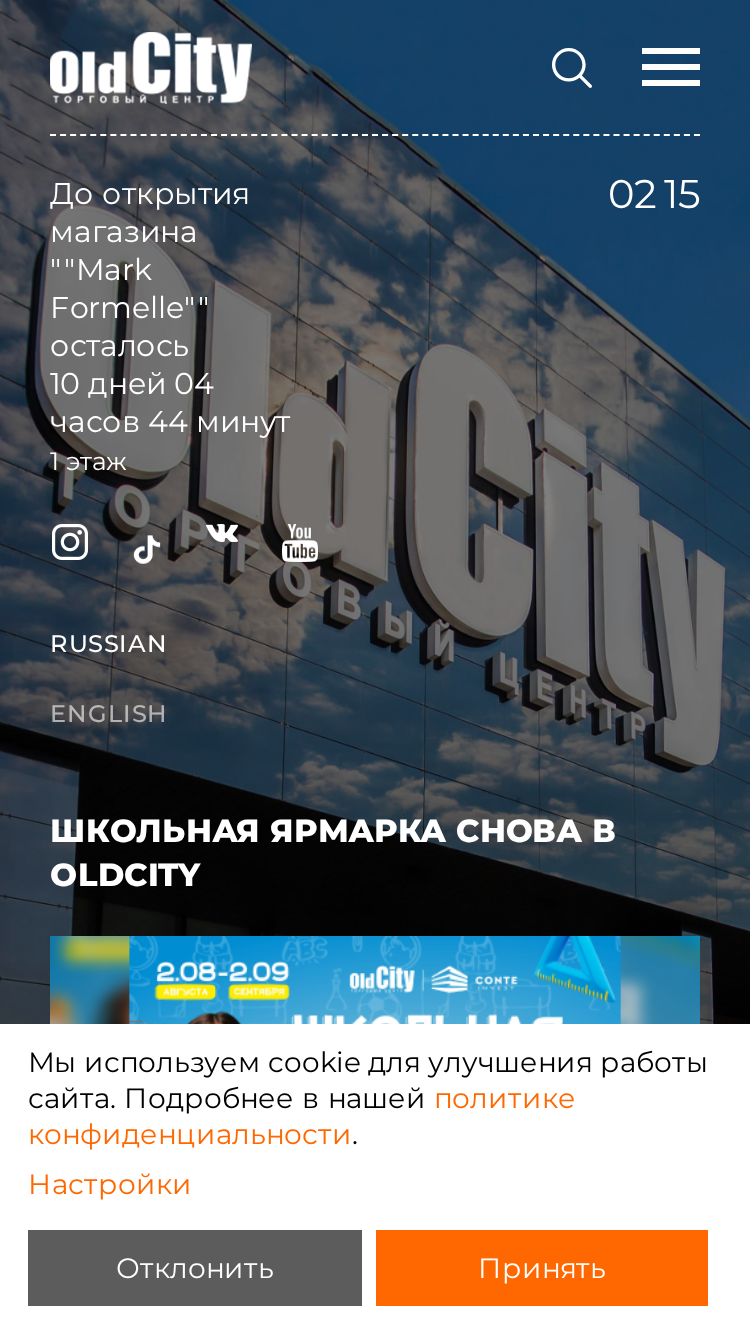Open the YouTube channel
Image resolution: width=750 pixels, height=1334 pixels.
(x=299, y=542)
